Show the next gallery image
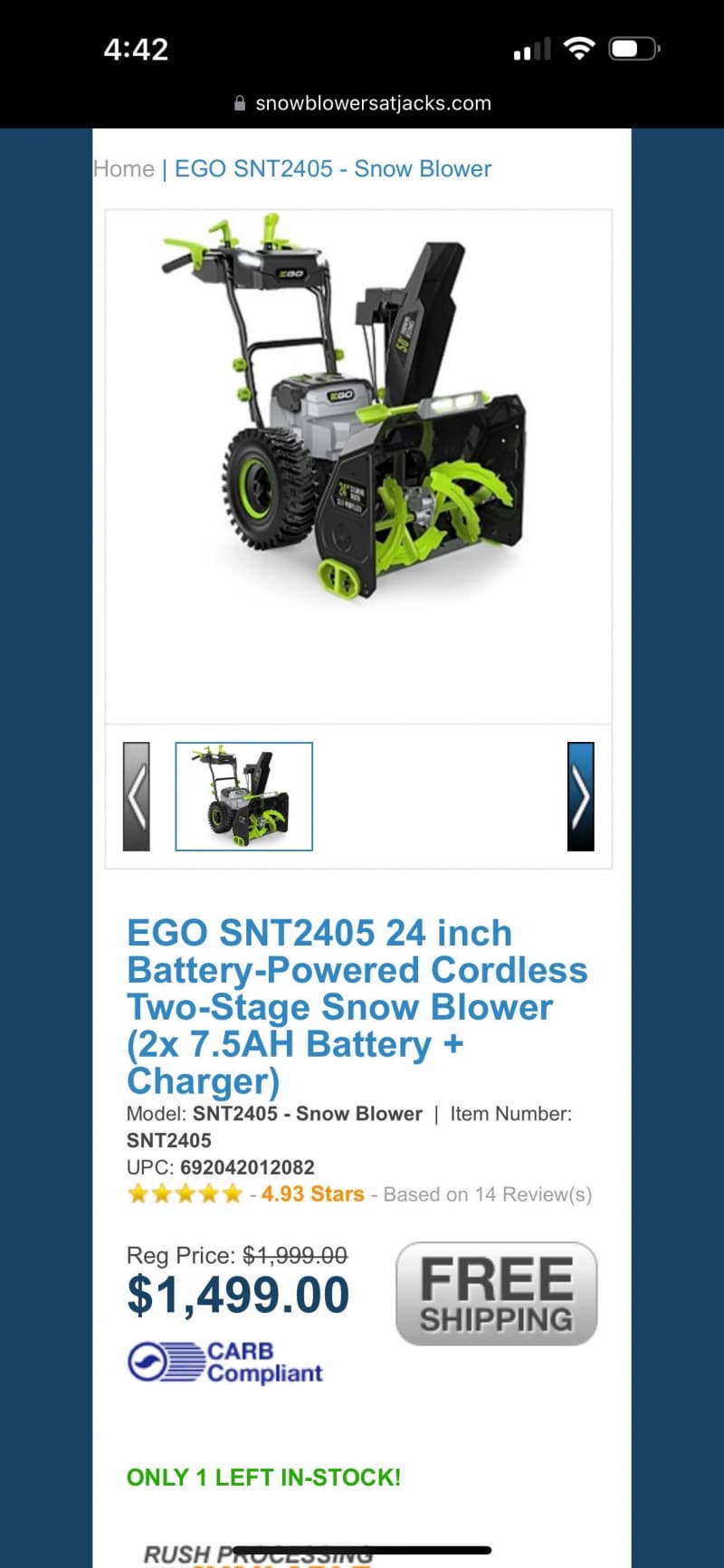 (580, 796)
